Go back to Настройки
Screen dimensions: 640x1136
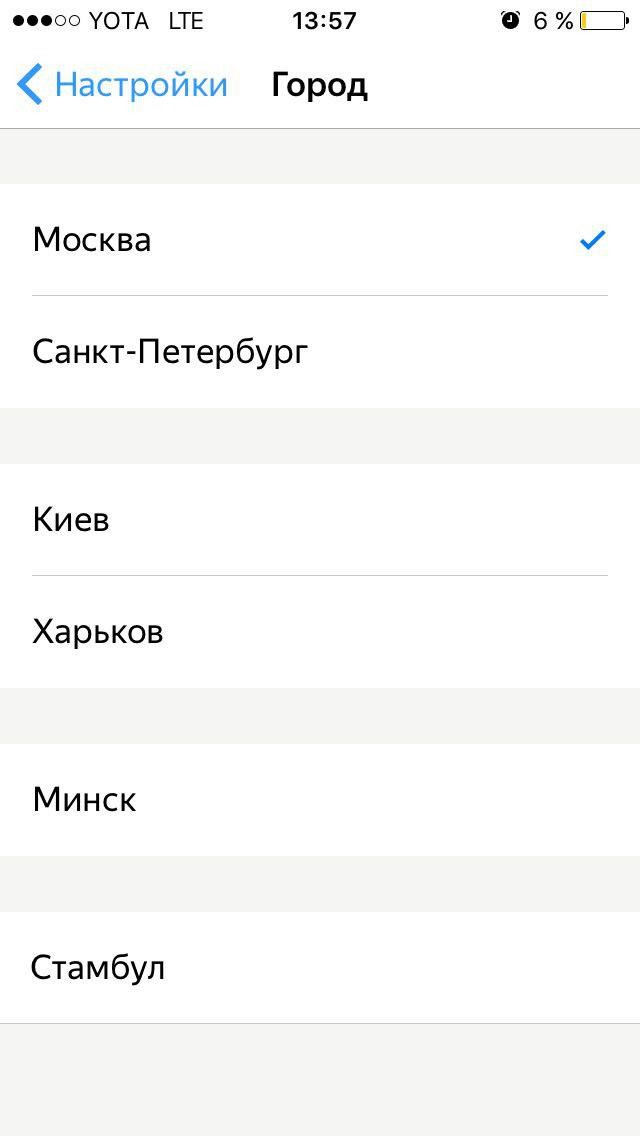click(122, 85)
